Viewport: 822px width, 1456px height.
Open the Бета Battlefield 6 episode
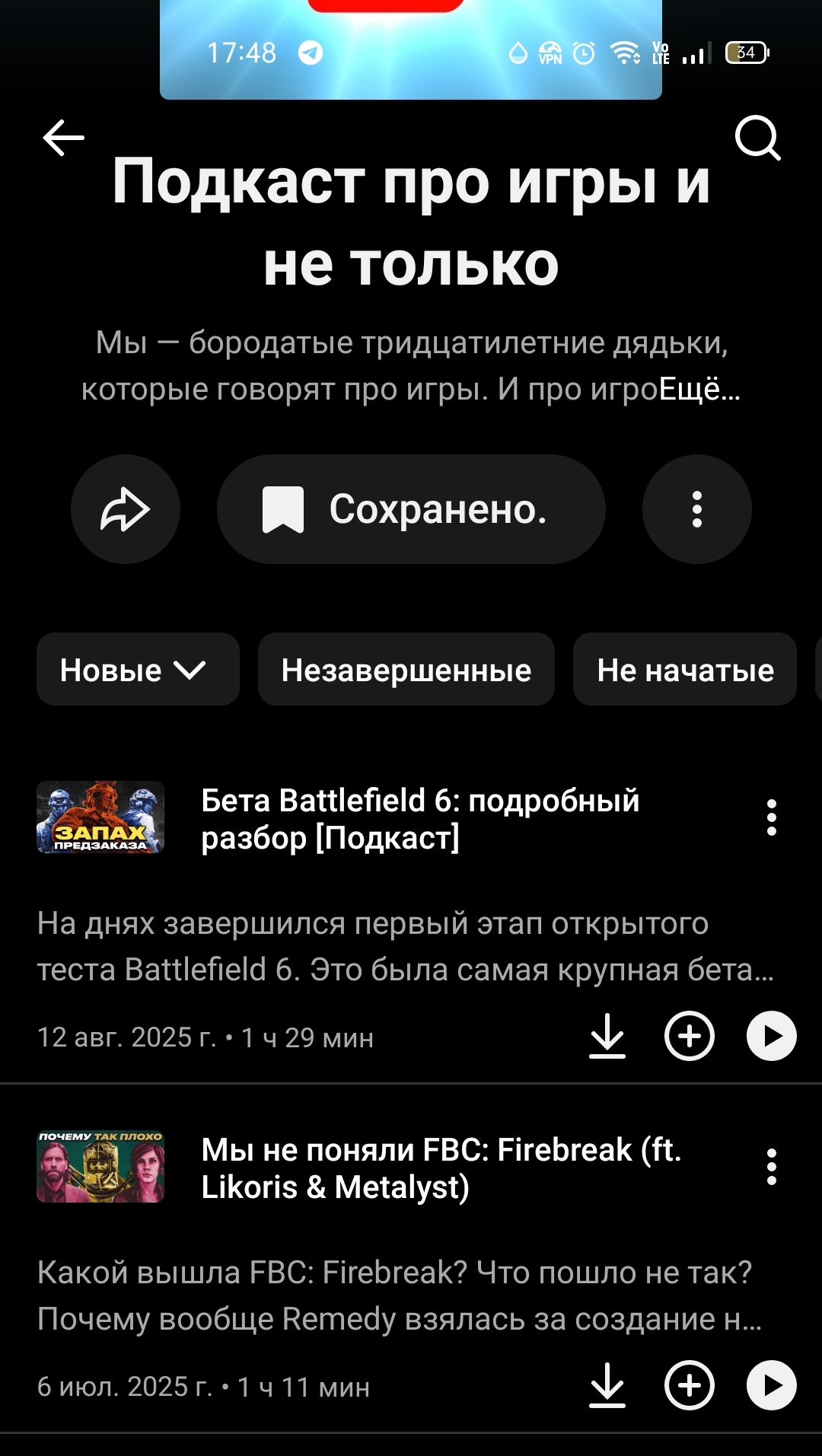pos(420,819)
